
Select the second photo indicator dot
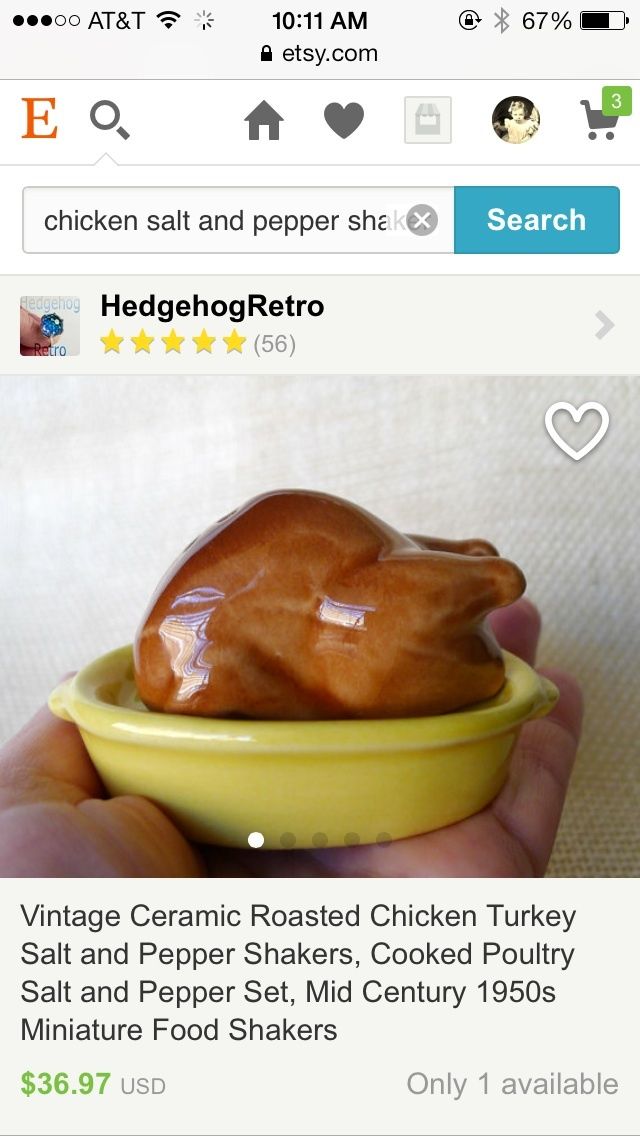click(x=288, y=840)
